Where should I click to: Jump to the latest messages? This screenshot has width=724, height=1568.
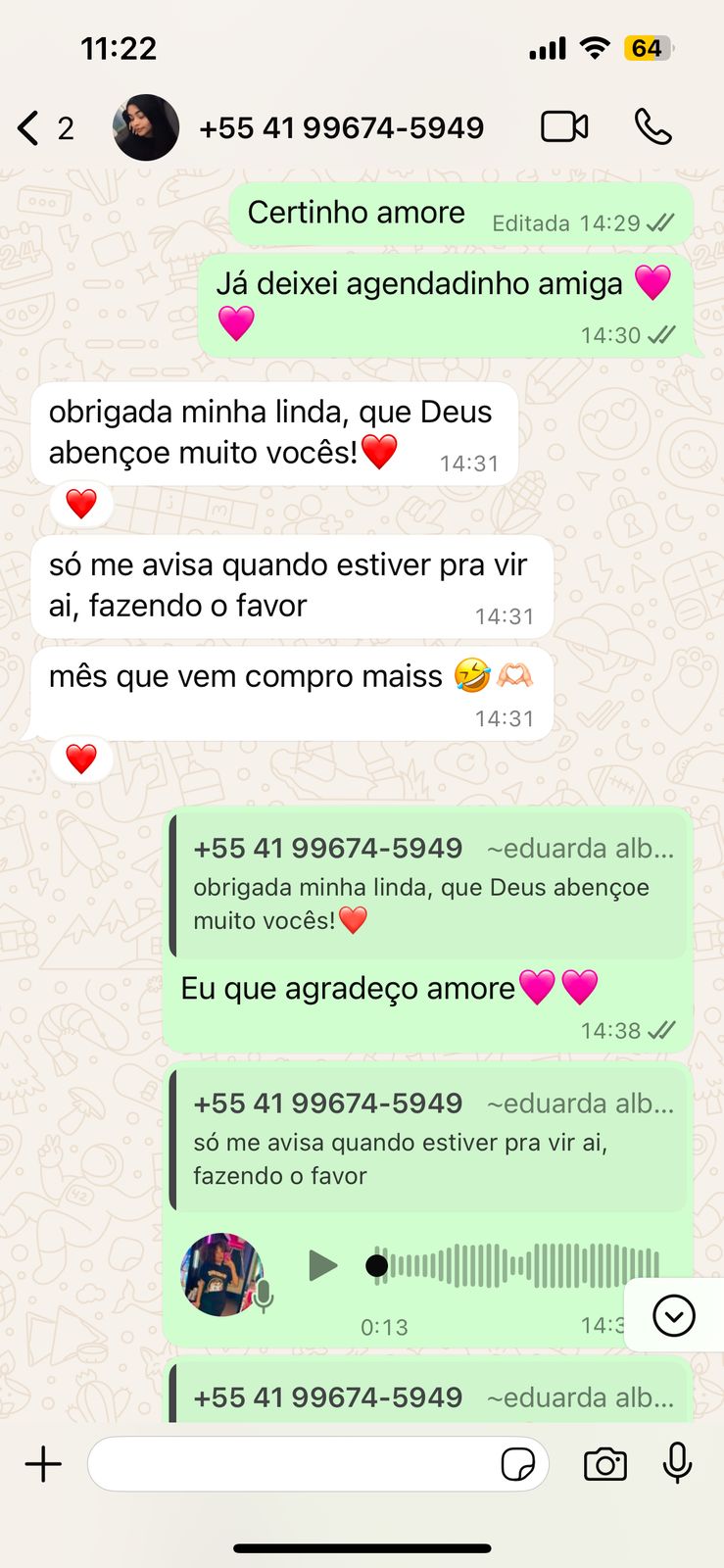click(x=674, y=1315)
